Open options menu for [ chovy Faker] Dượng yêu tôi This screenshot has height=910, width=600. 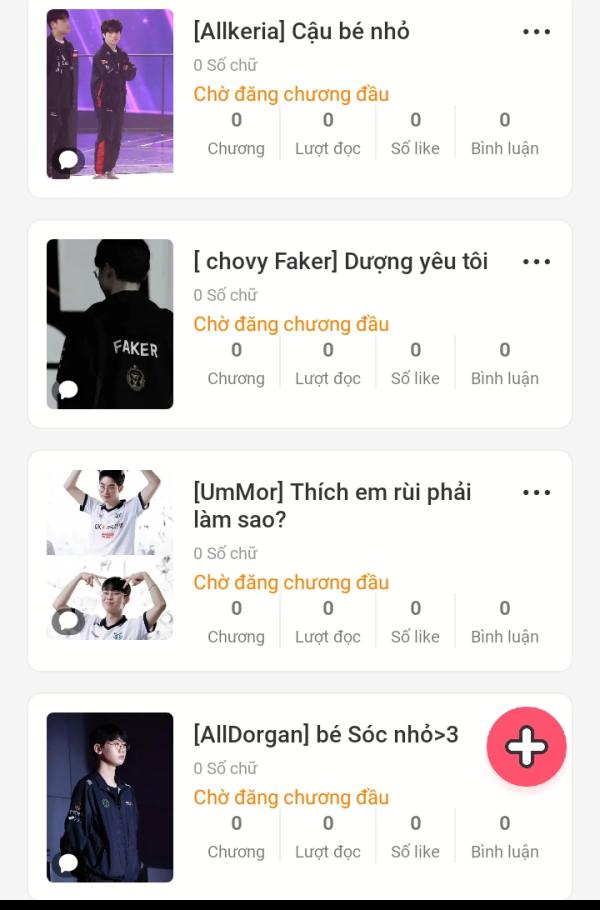(x=537, y=262)
